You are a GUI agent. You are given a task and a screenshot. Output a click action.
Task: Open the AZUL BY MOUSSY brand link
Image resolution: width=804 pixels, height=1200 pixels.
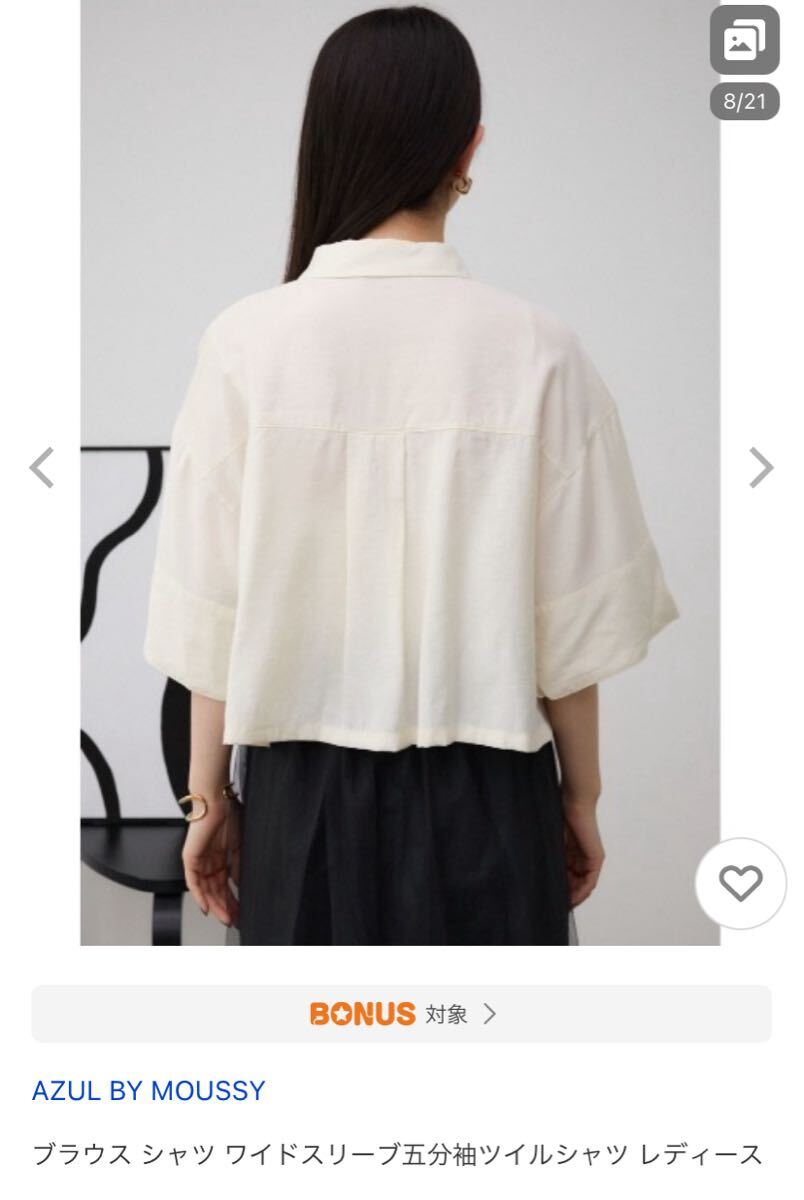click(148, 1090)
